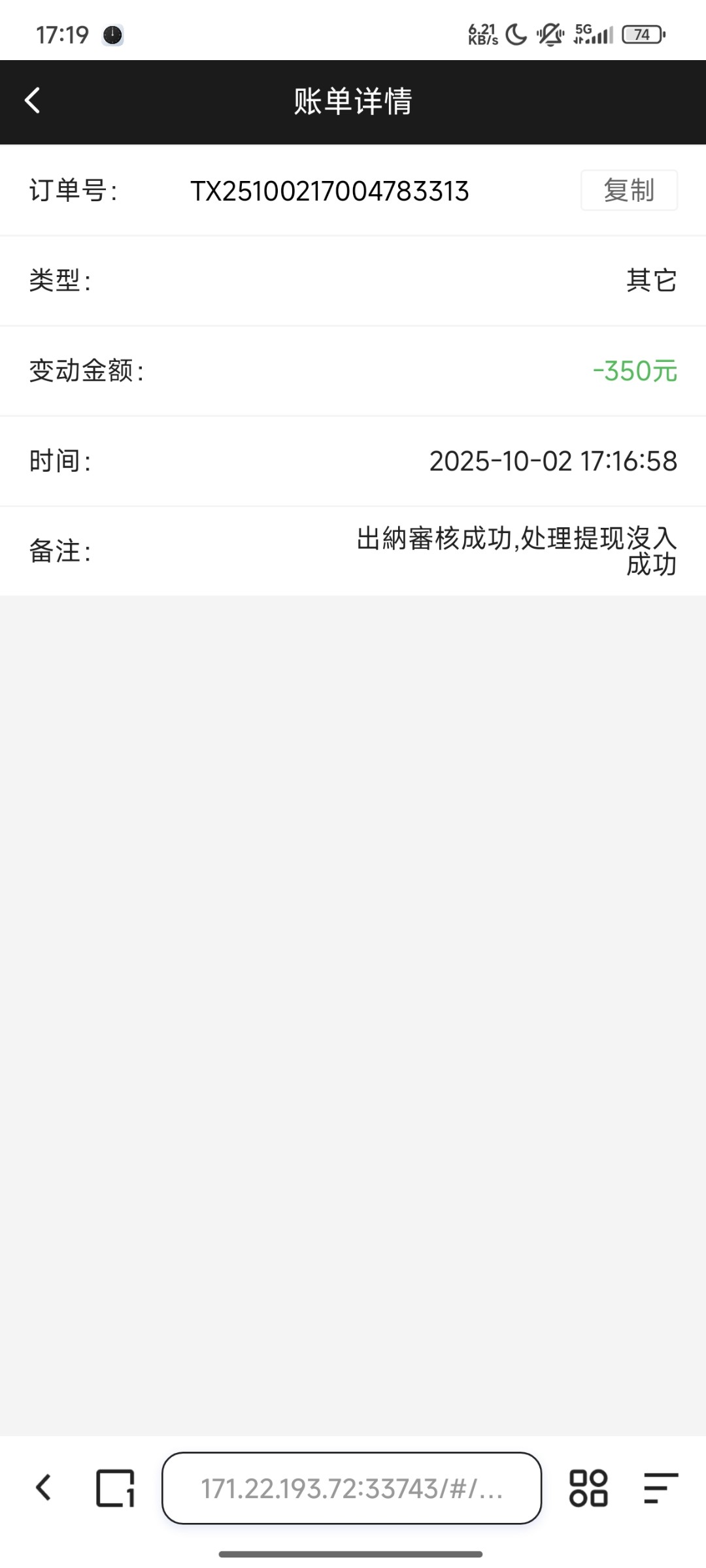This screenshot has width=706, height=1568.
Task: Open the browser menu lines icon
Action: click(x=660, y=1488)
